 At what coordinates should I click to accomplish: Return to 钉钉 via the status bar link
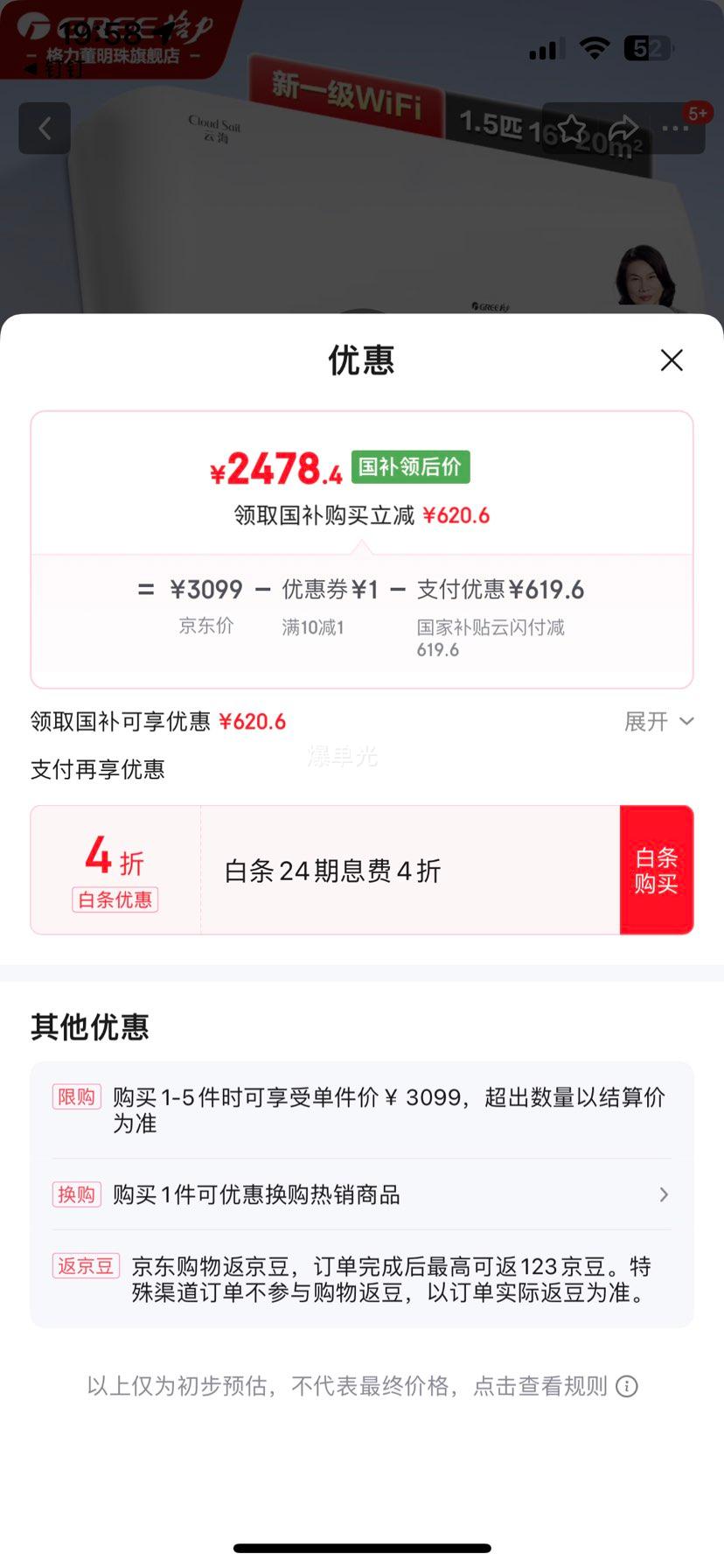pos(52,69)
